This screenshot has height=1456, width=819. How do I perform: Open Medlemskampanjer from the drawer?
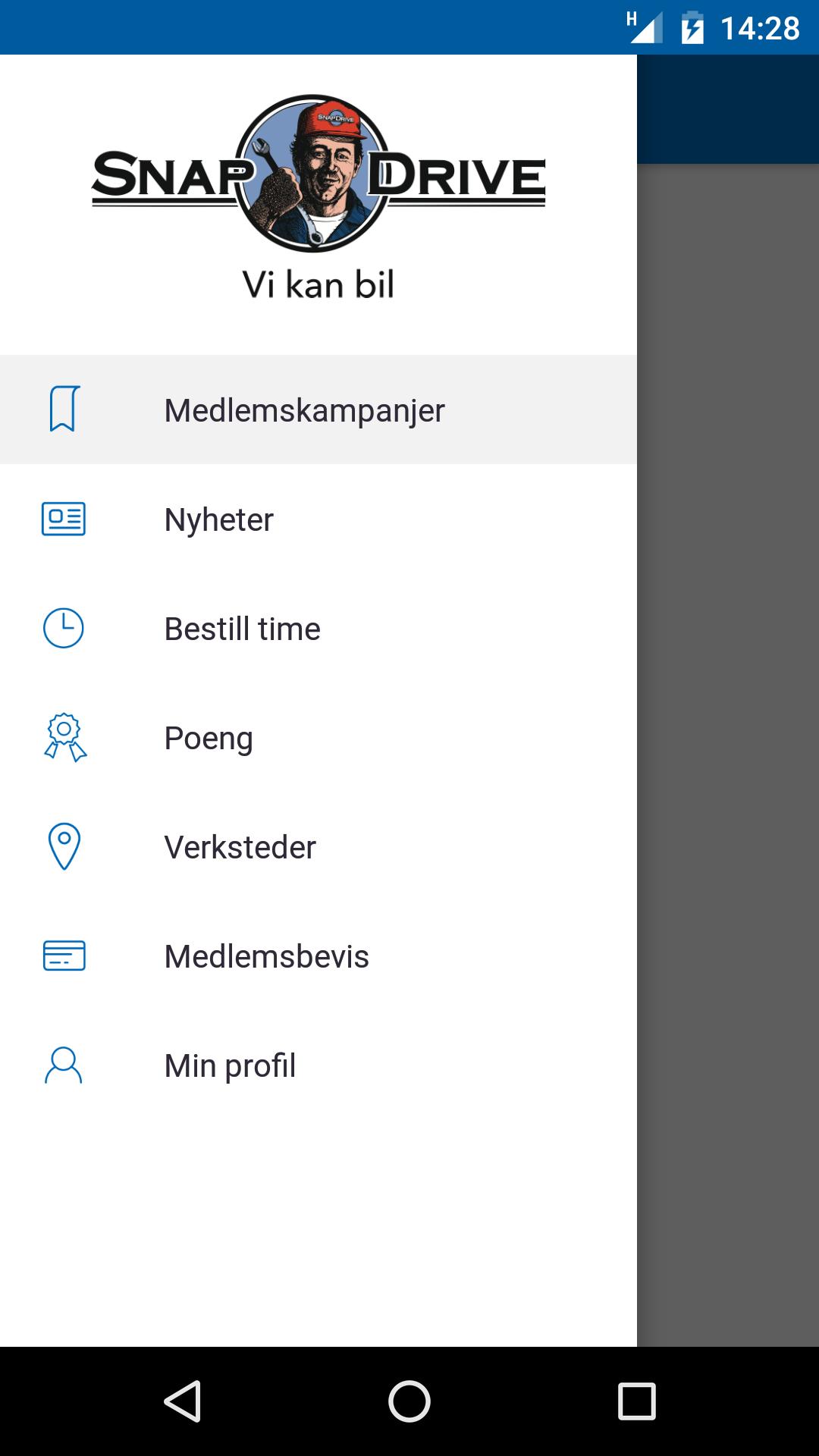pyautogui.click(x=304, y=410)
